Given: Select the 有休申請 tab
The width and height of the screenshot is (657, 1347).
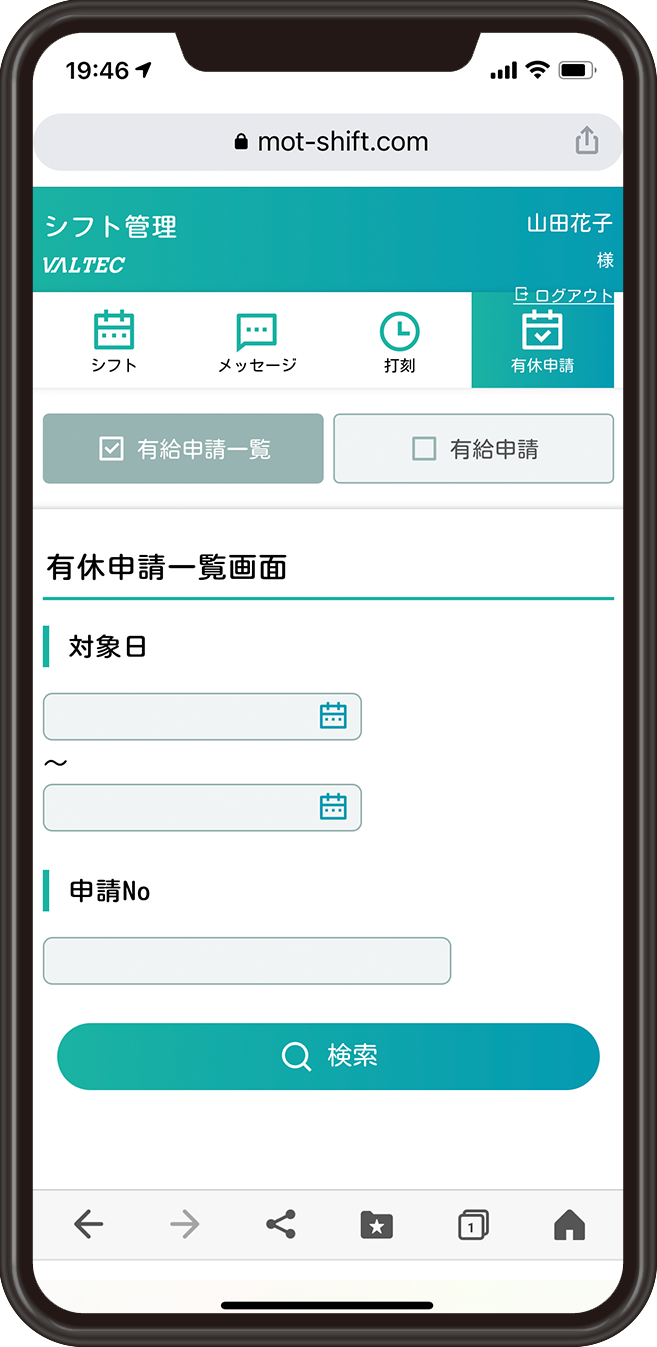Looking at the screenshot, I should point(543,340).
